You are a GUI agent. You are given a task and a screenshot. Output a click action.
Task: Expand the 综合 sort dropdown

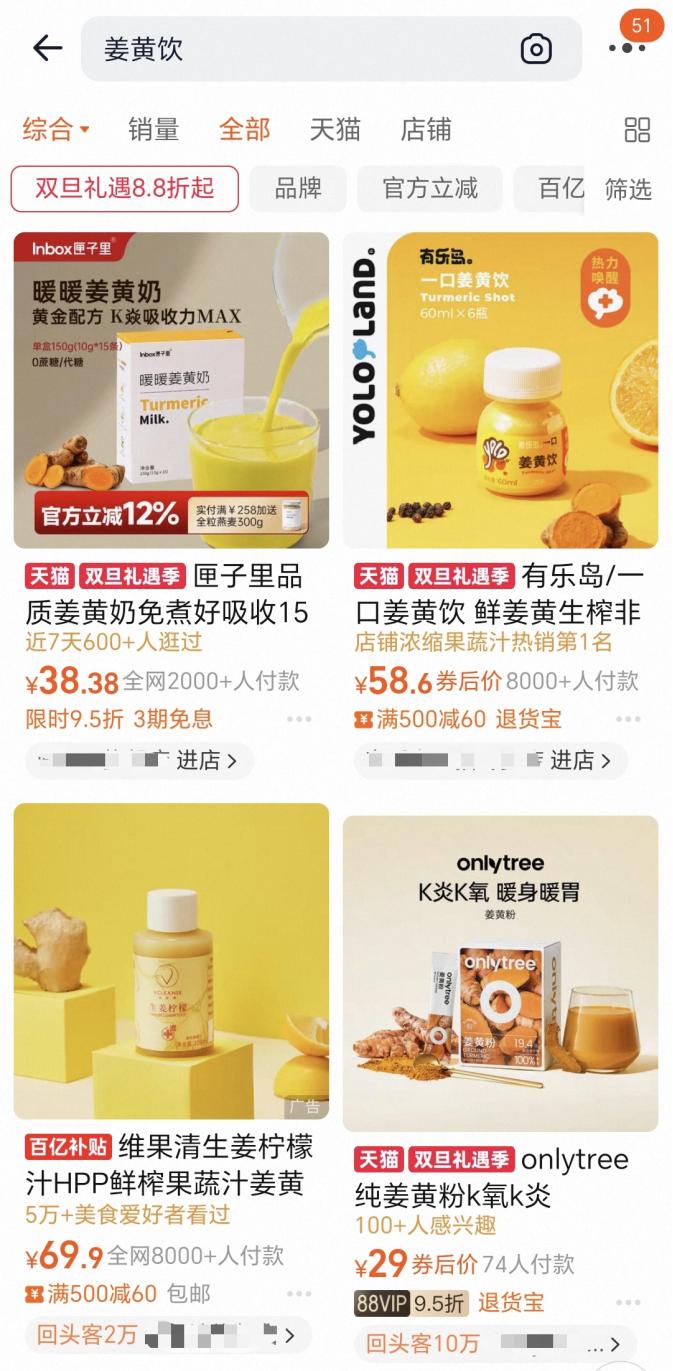[56, 129]
